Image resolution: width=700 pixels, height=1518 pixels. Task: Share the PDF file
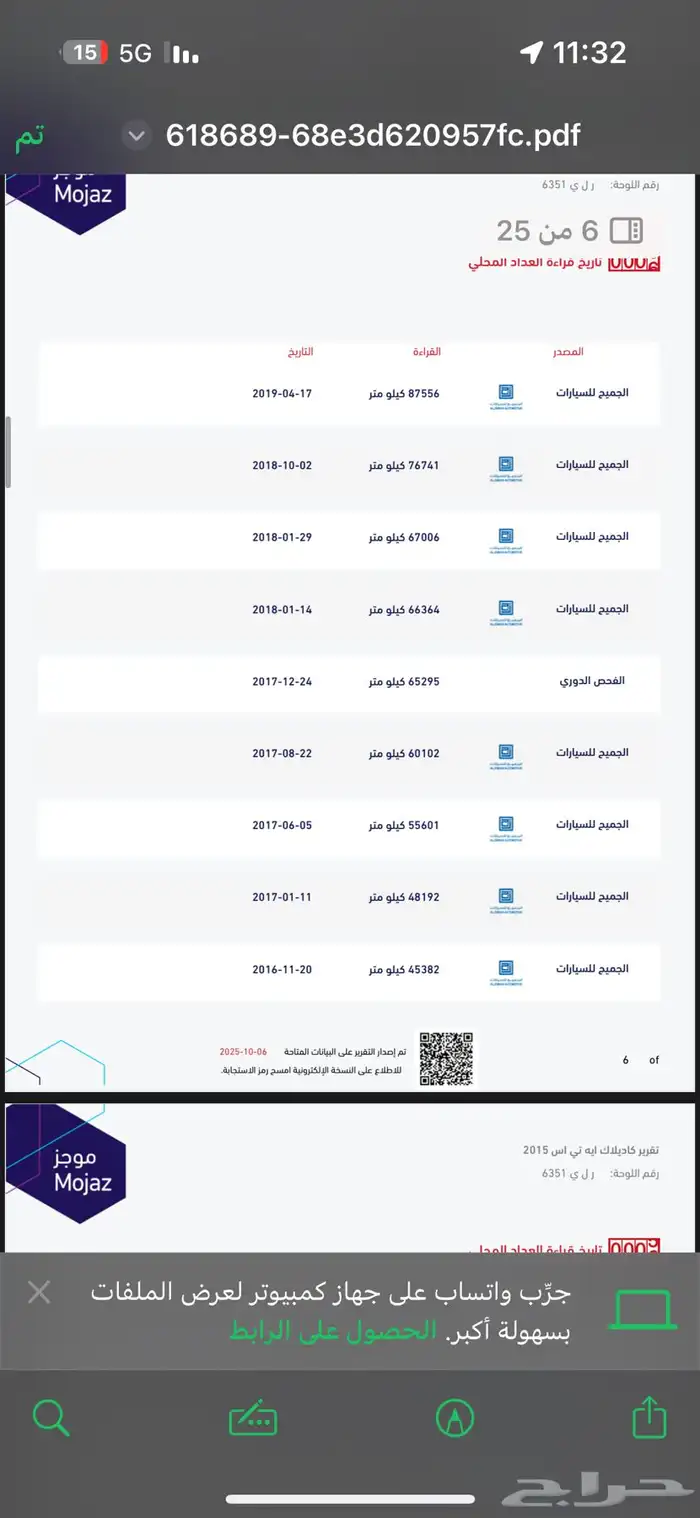(x=650, y=1417)
